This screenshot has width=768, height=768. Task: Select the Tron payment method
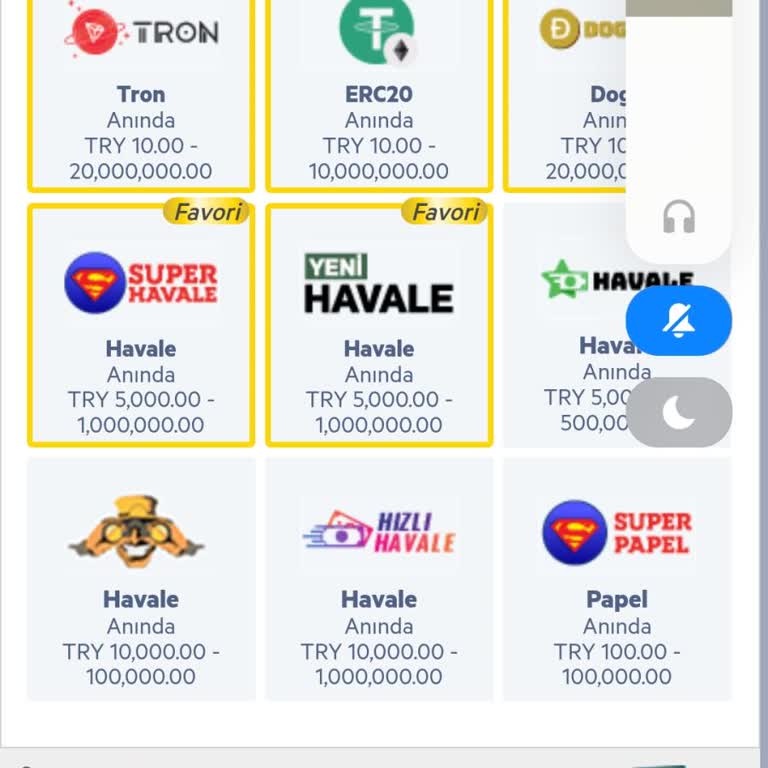141,95
